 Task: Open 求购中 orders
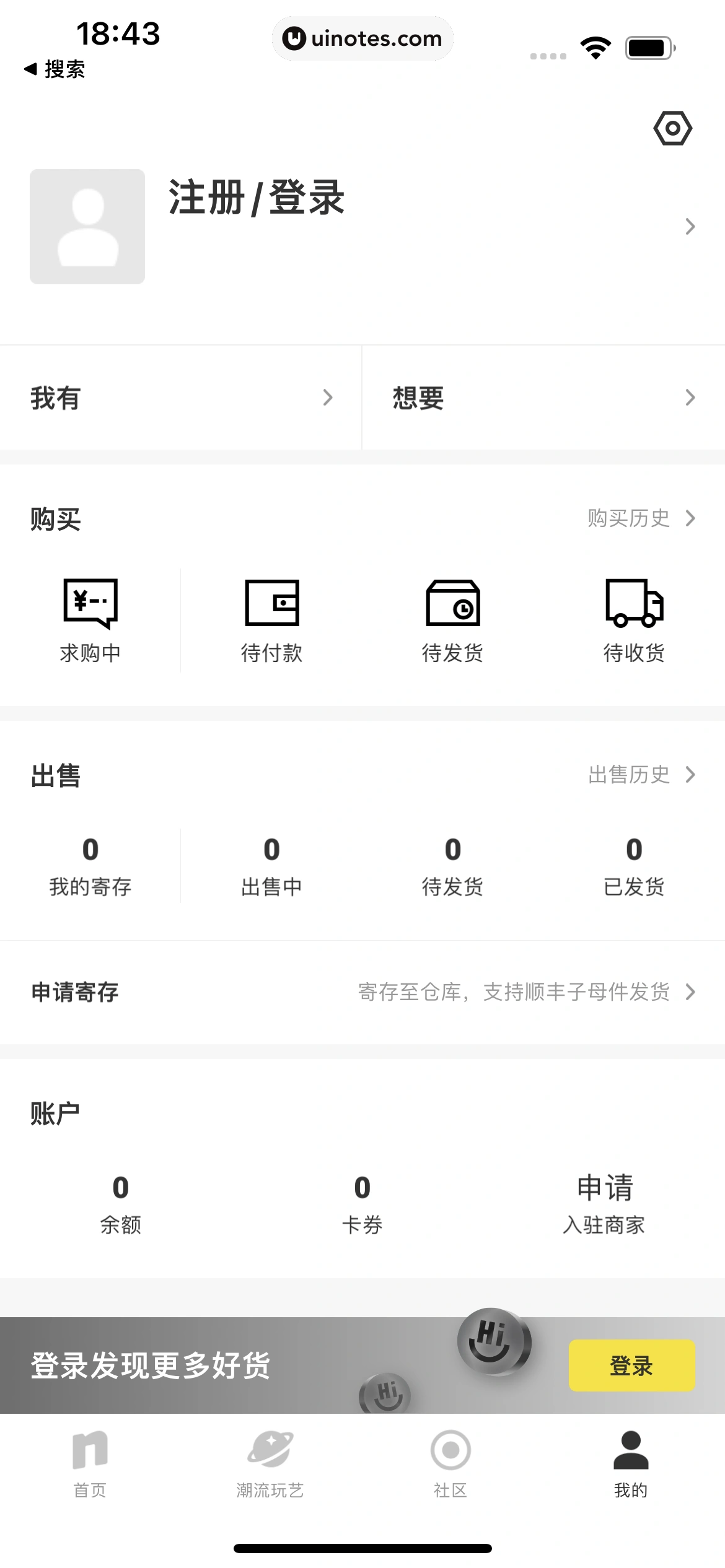(90, 621)
